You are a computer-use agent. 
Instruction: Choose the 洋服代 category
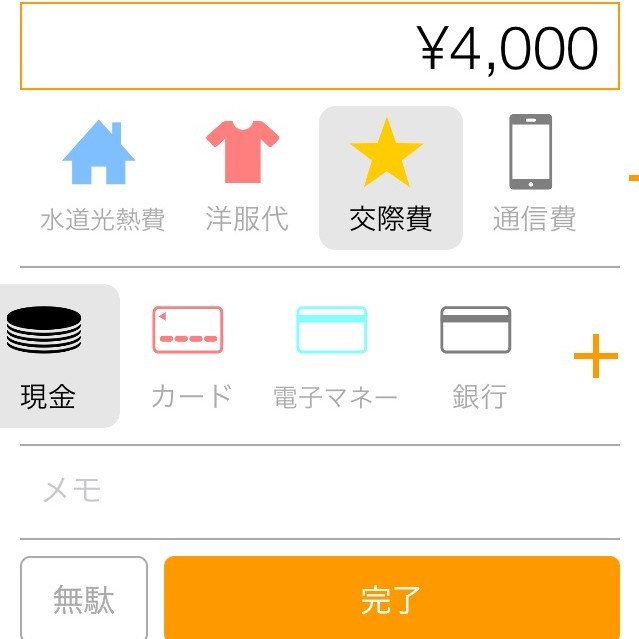[245, 177]
